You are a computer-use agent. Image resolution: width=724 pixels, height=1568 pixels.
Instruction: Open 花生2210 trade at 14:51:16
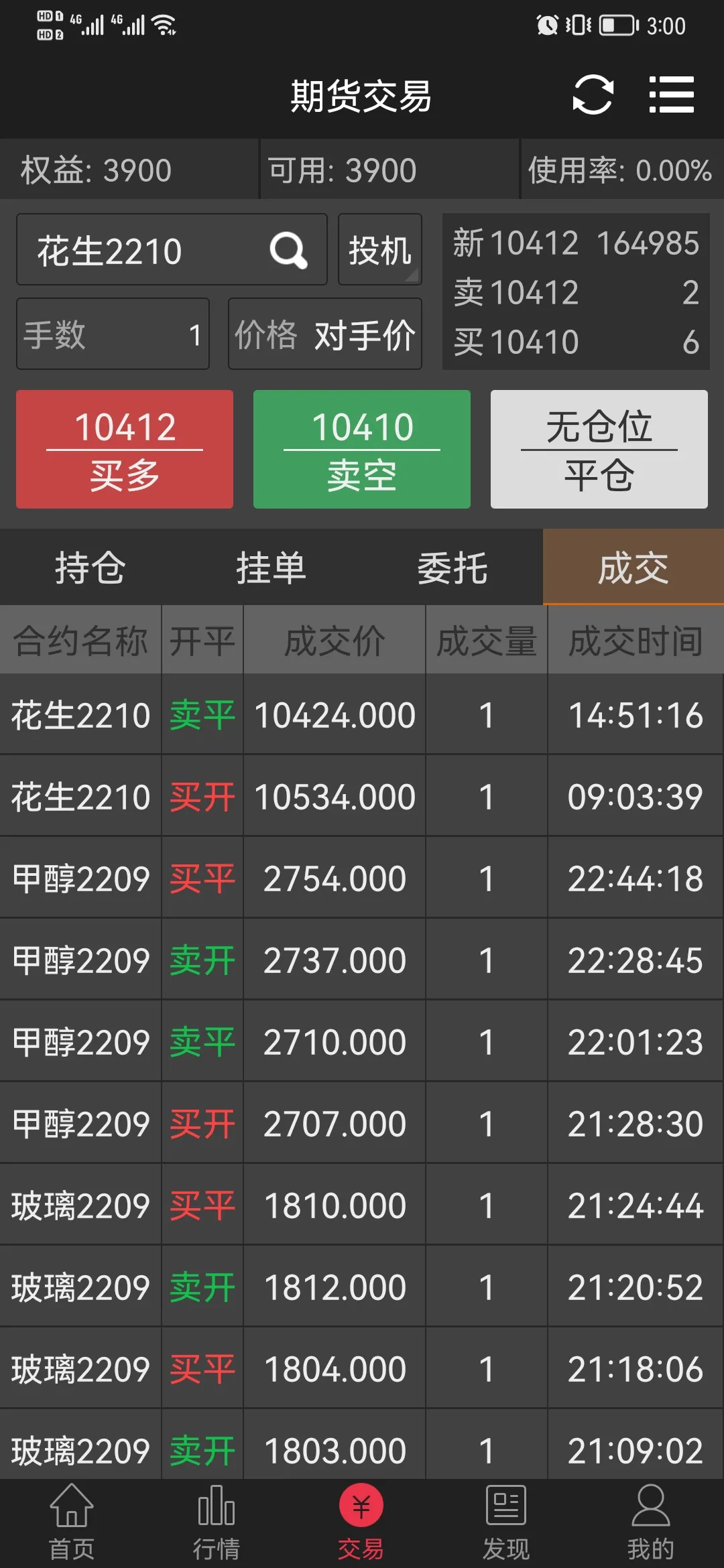(x=362, y=715)
